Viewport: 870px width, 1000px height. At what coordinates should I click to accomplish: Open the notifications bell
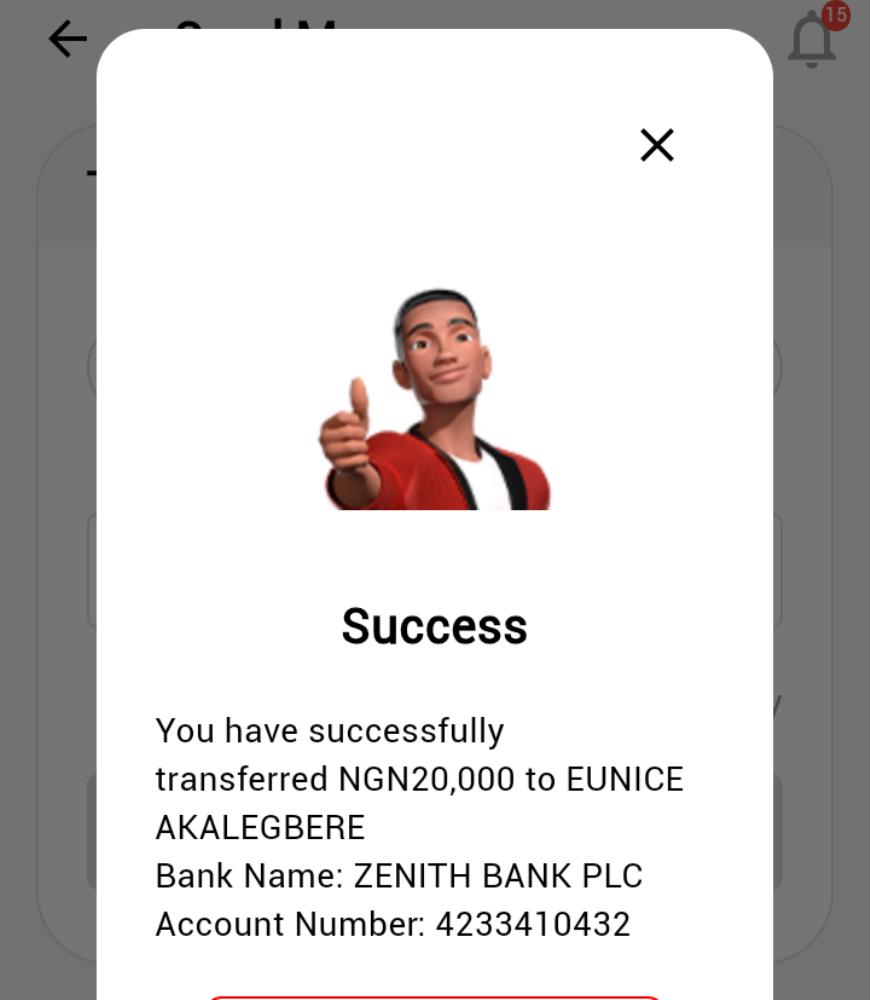tap(812, 42)
